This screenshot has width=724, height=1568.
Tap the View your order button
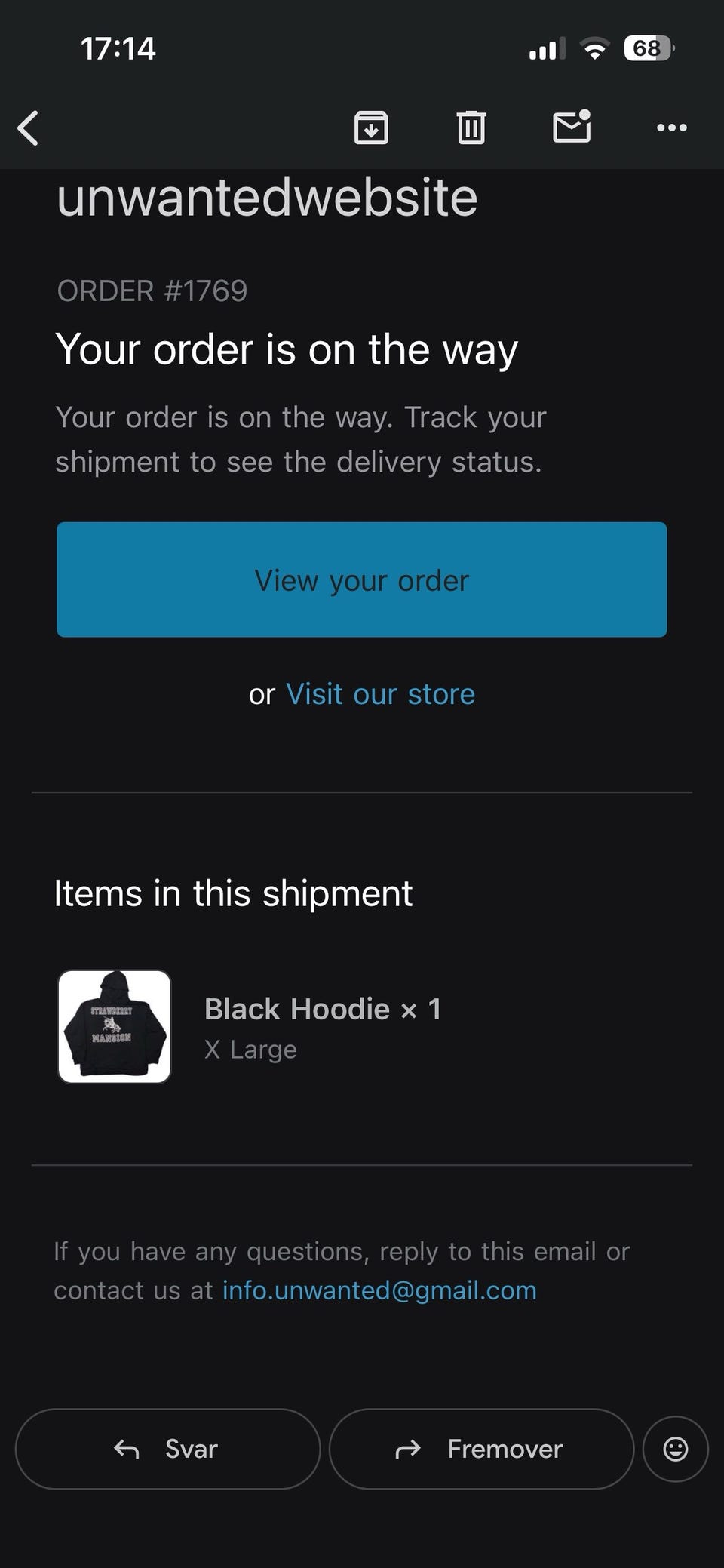coord(362,580)
